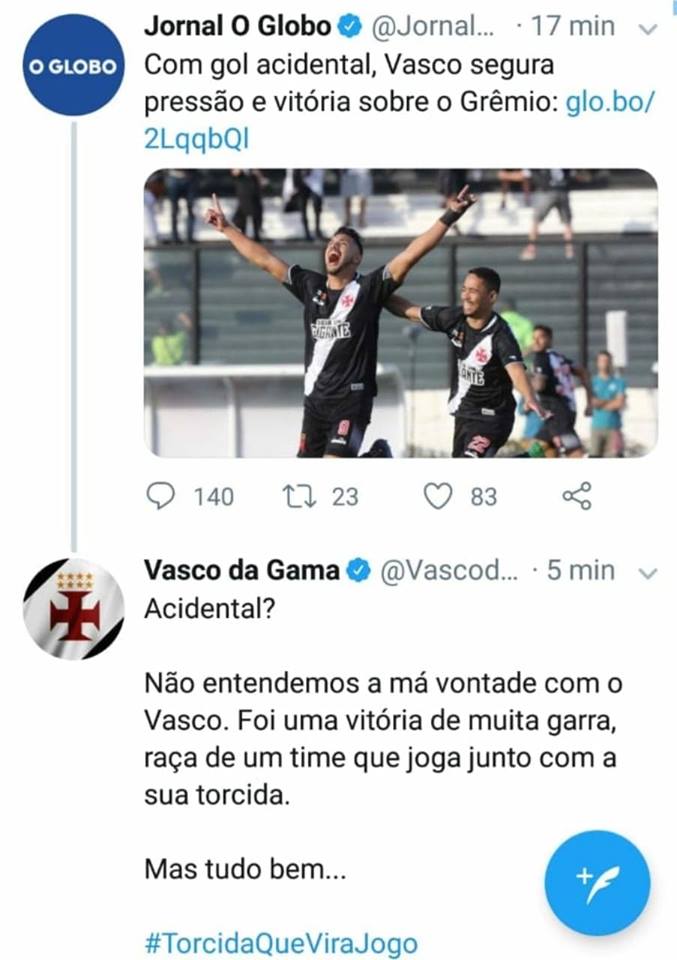Viewport: 677px width, 960px height.
Task: Share Jornal O Globo's tweet
Action: [x=577, y=496]
